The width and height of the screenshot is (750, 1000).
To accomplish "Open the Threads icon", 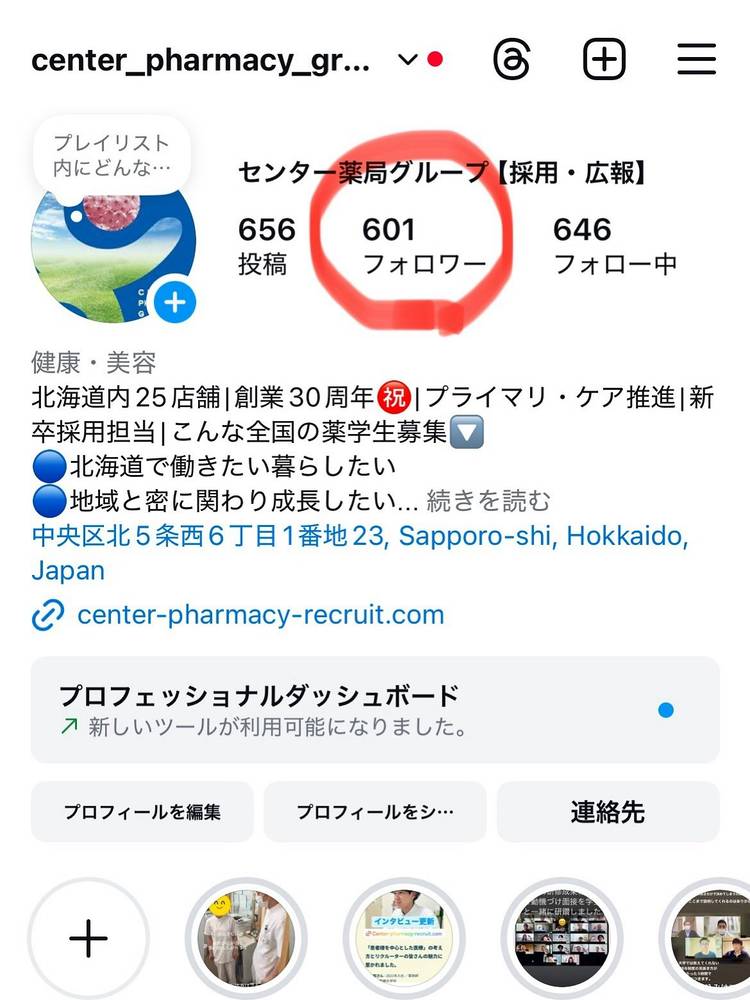I will [514, 60].
